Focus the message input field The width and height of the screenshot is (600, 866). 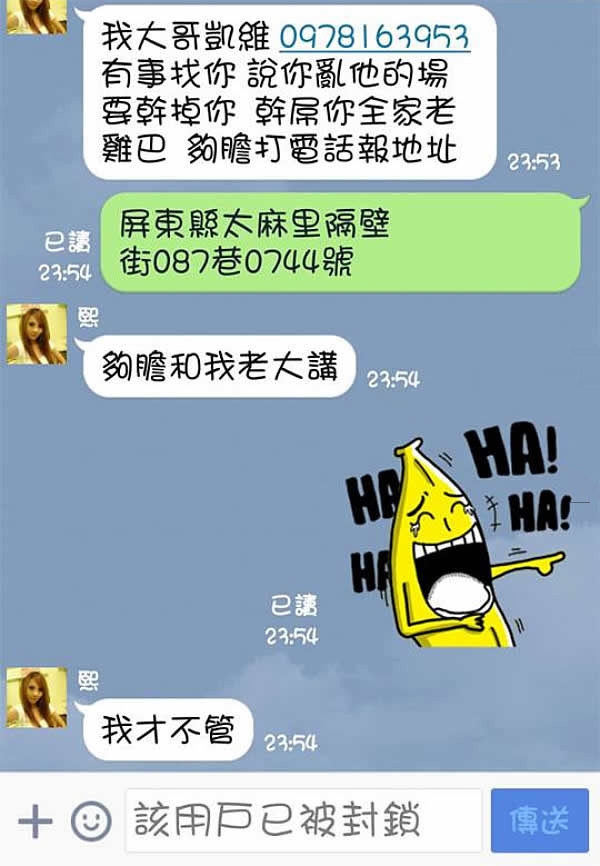click(x=303, y=821)
